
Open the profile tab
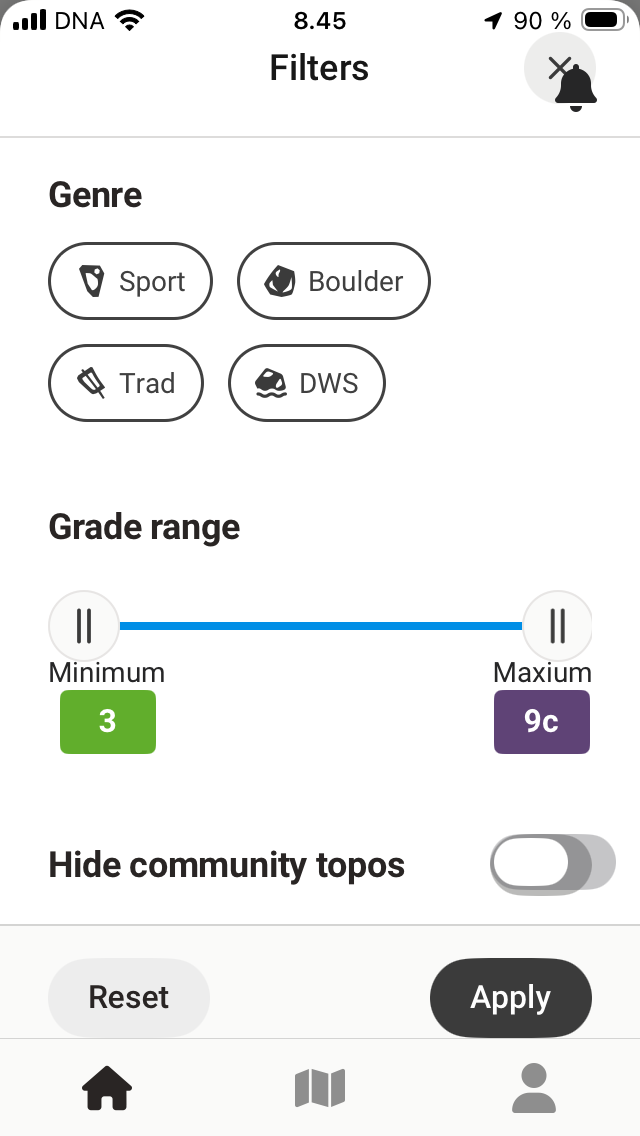(533, 1088)
